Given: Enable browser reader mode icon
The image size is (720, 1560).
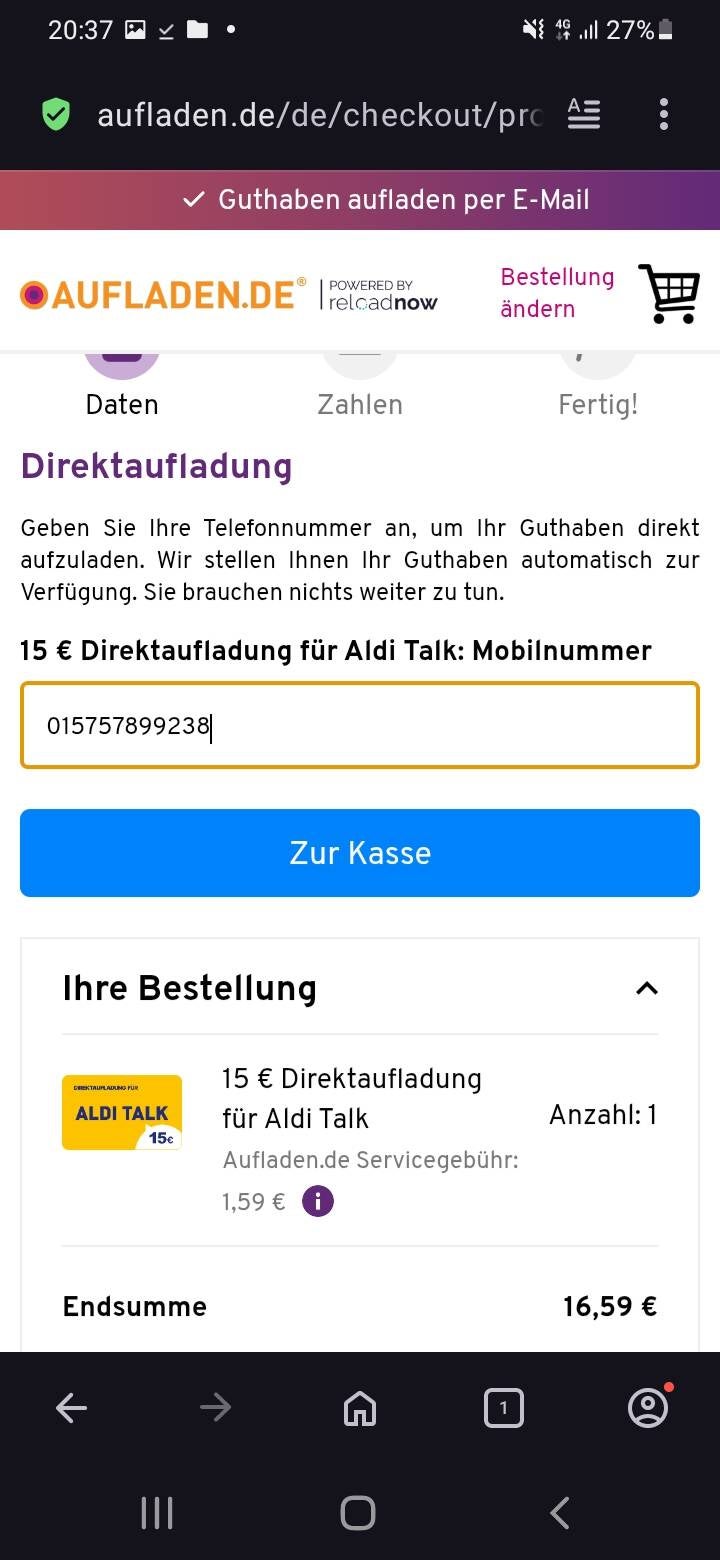Looking at the screenshot, I should [584, 115].
